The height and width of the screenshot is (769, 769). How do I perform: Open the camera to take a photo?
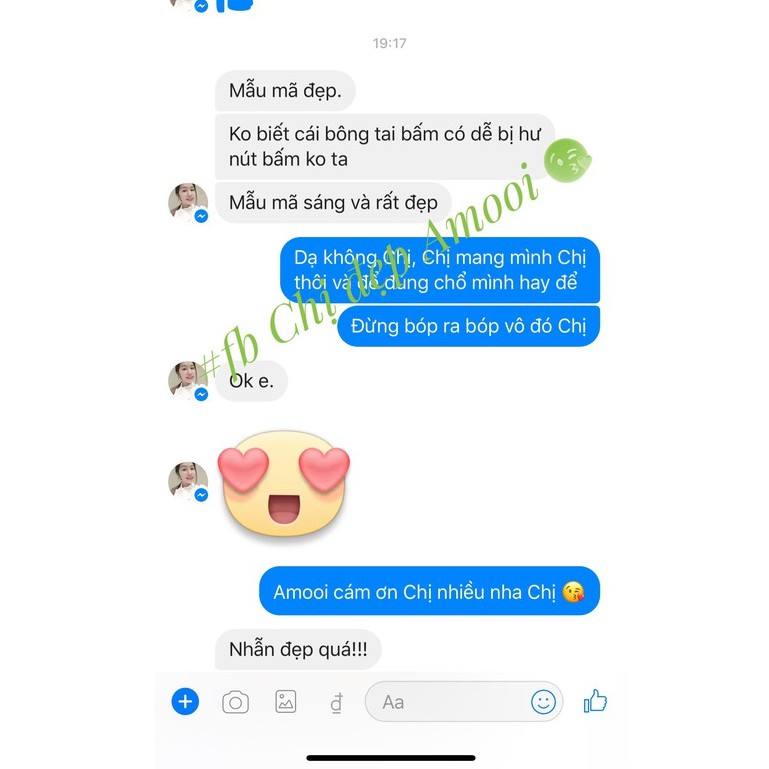click(235, 702)
